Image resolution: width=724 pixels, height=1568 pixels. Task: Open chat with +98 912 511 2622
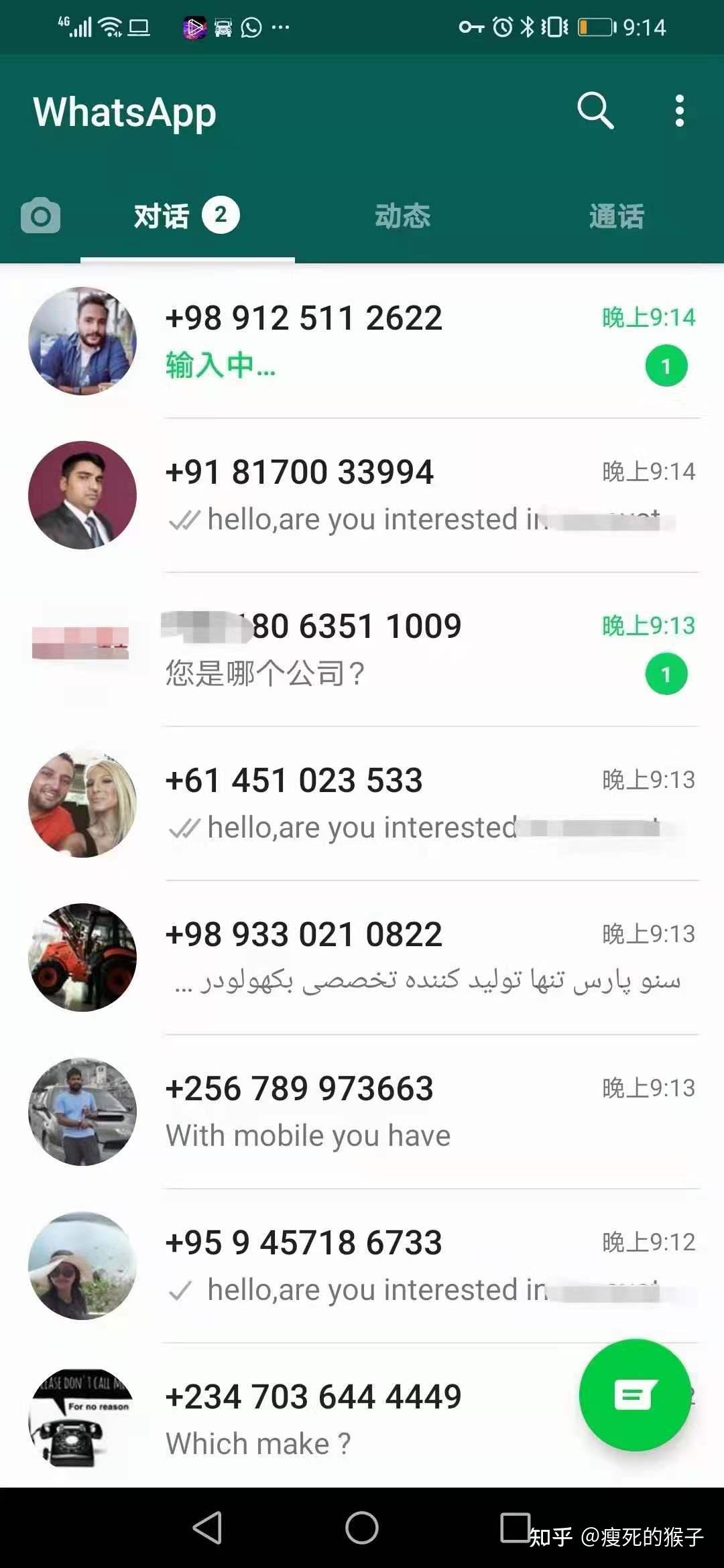click(362, 341)
